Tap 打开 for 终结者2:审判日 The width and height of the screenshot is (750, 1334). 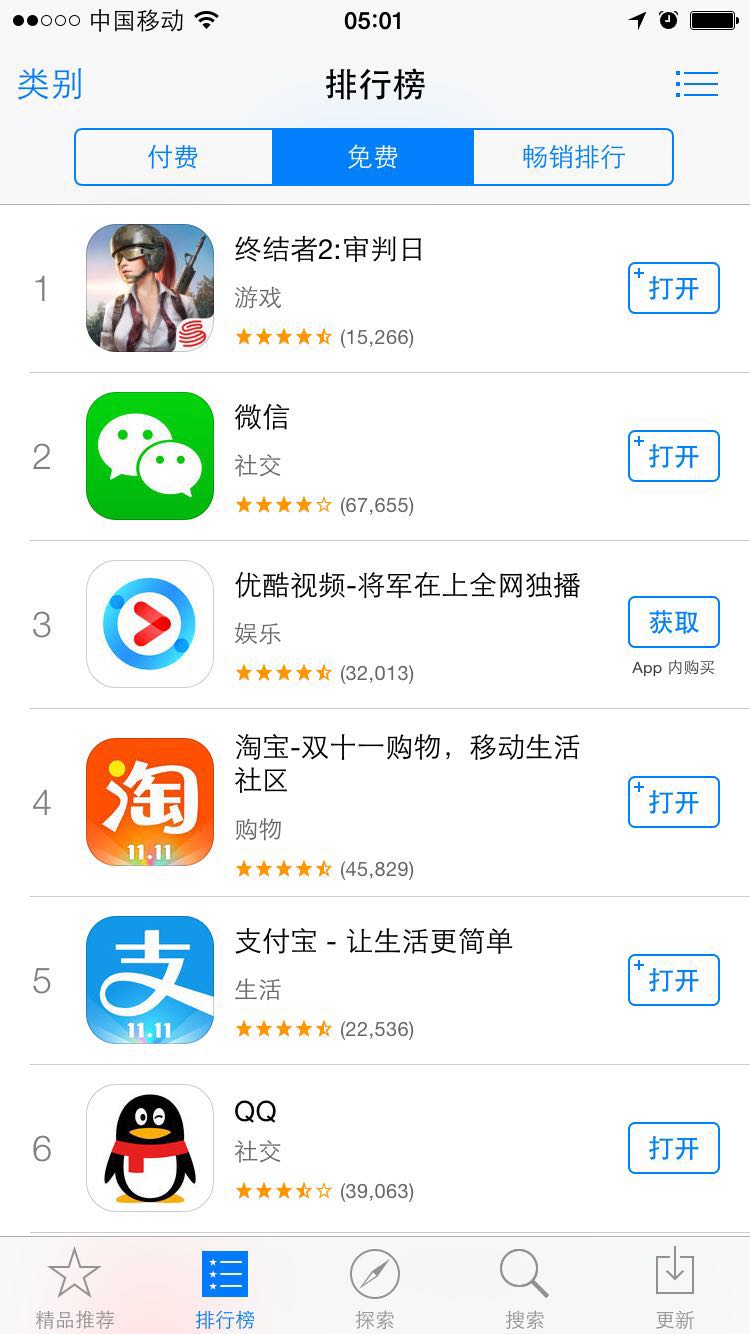click(x=673, y=288)
